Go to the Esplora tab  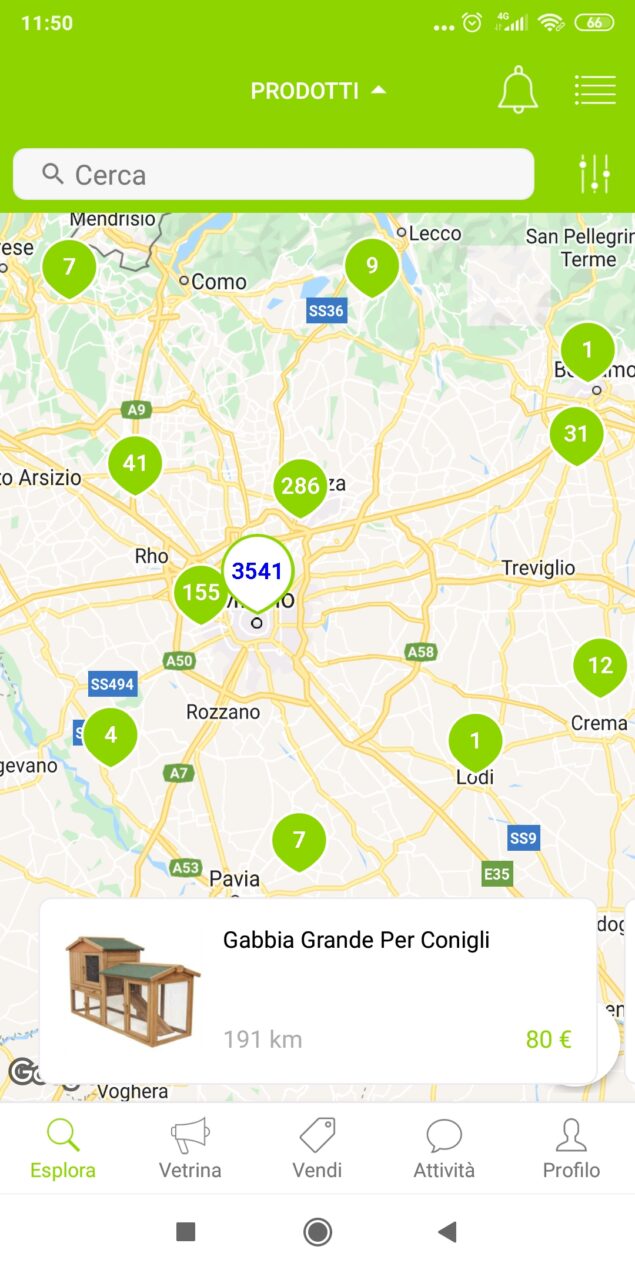63,1148
